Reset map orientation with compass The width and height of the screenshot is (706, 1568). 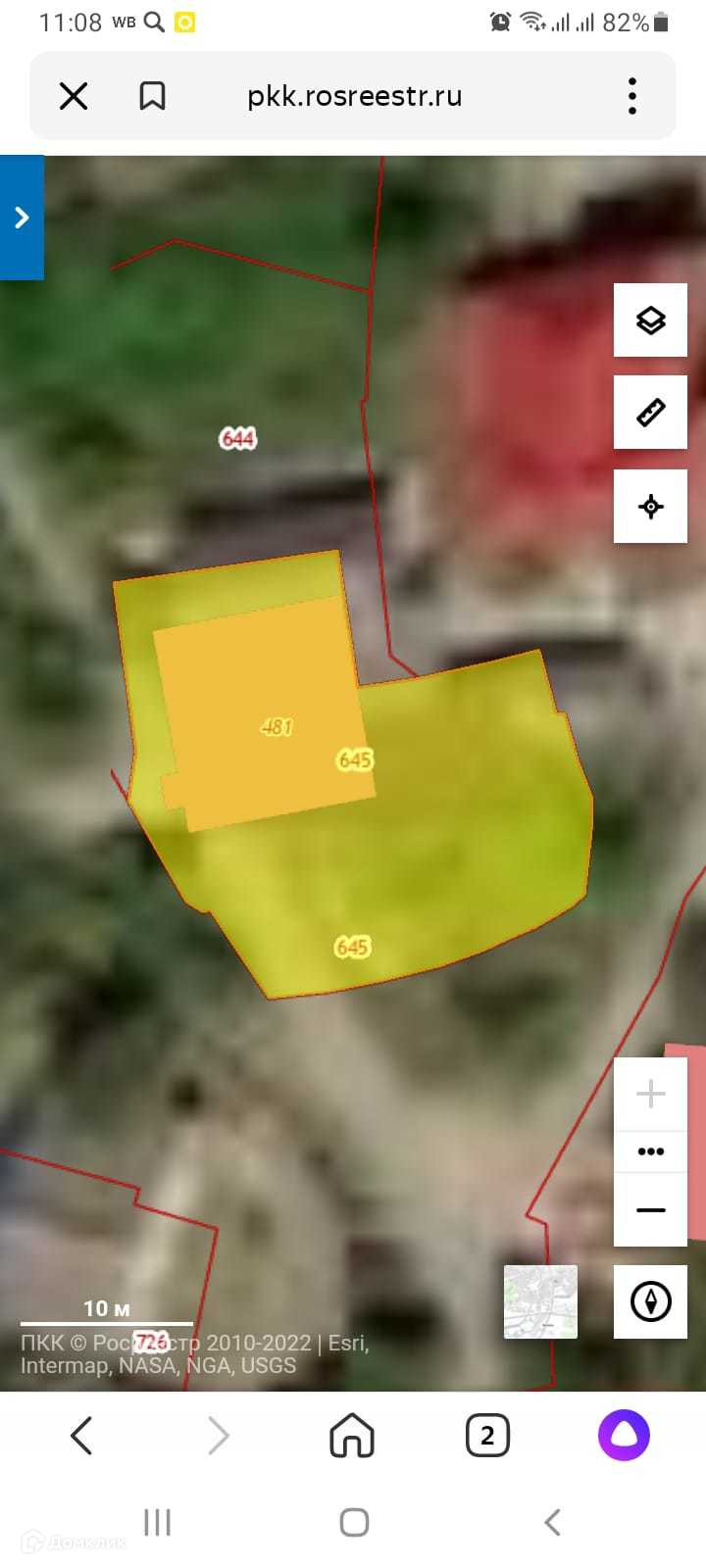(650, 1301)
